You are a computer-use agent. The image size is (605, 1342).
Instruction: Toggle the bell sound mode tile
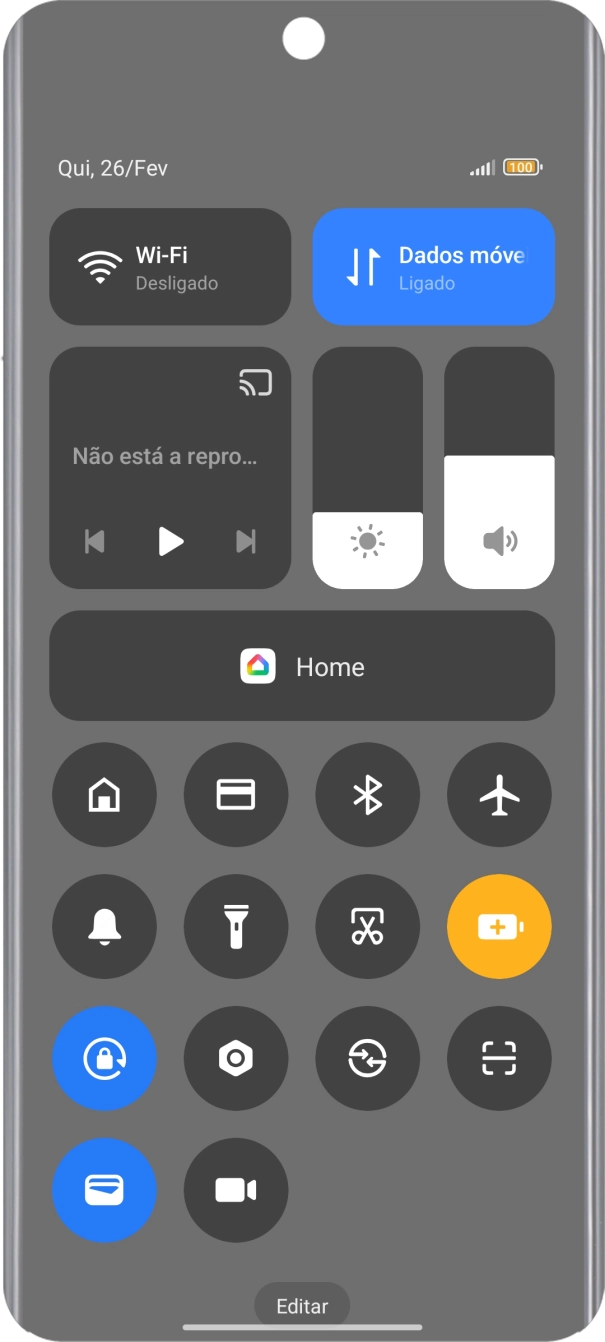pos(104,926)
